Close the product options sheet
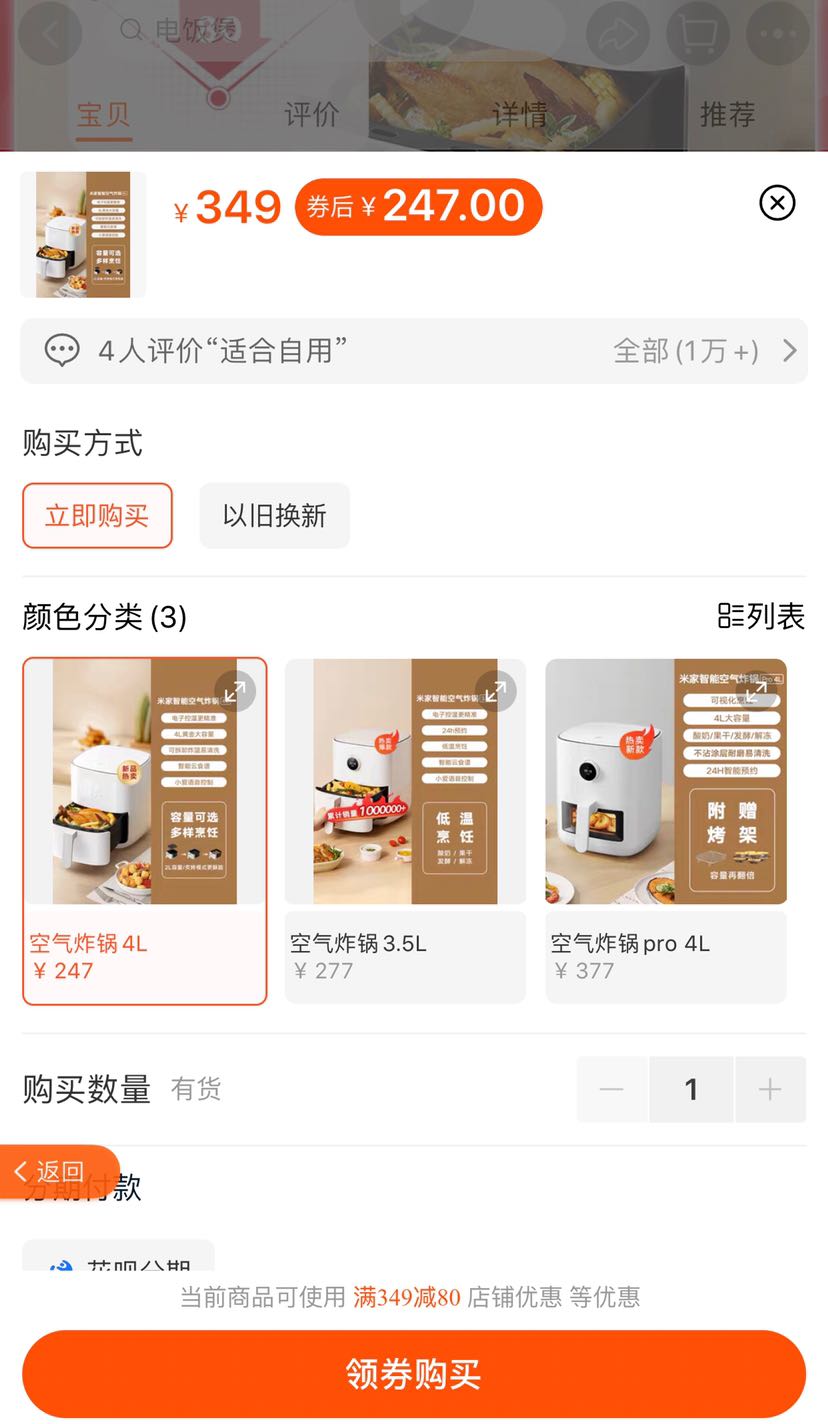This screenshot has height=1424, width=828. tap(777, 203)
